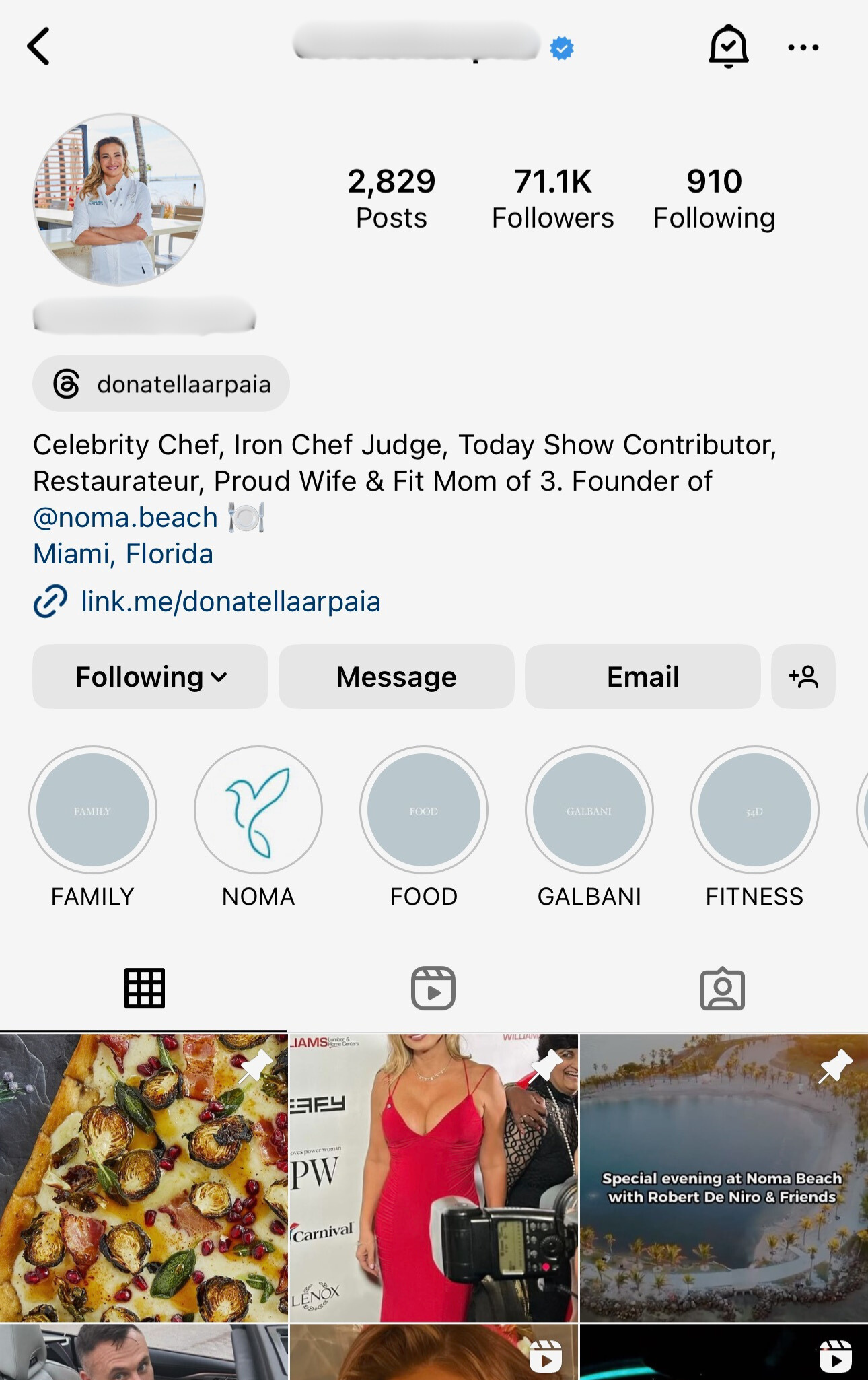Visit the @noma.beach mention
868x1380 pixels.
[x=125, y=518]
